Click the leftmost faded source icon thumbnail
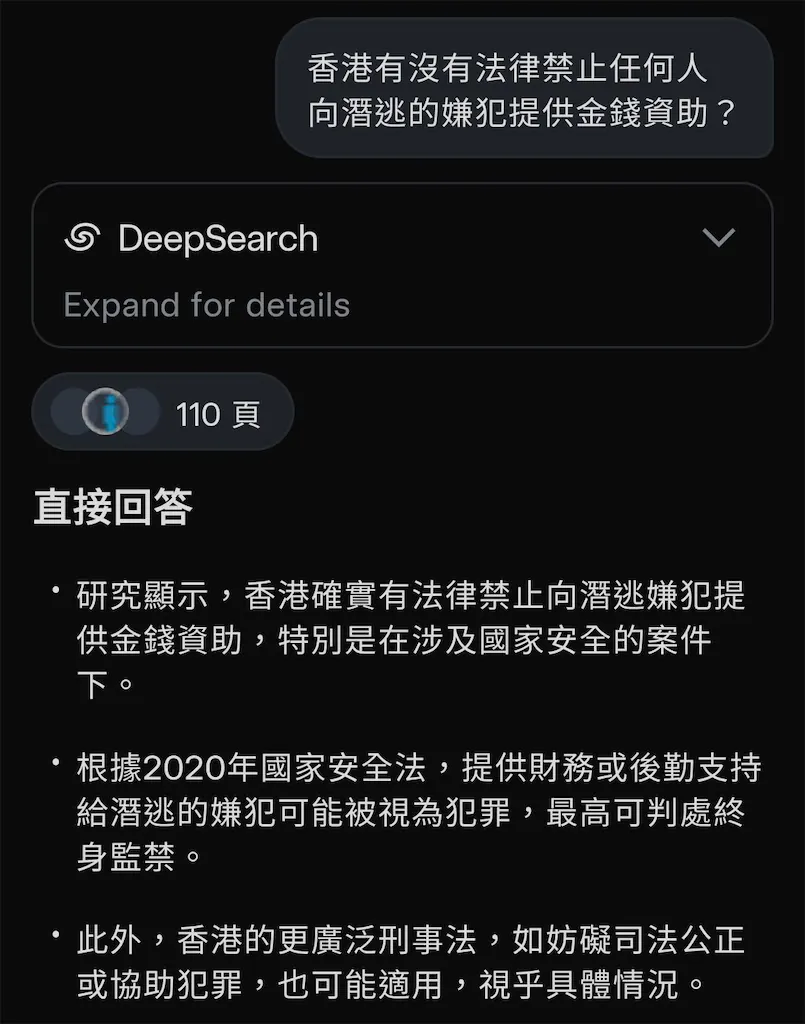The height and width of the screenshot is (1024, 805). tap(68, 412)
